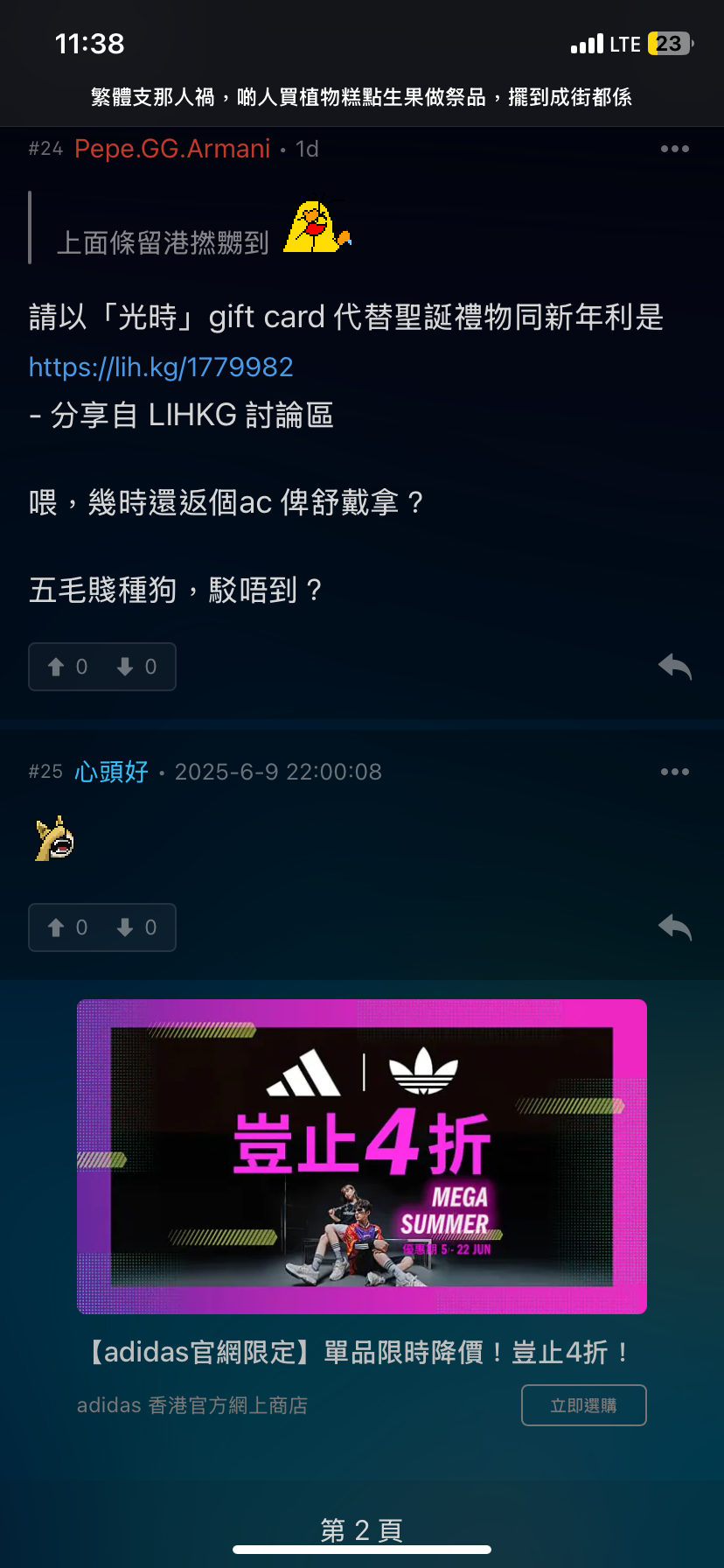The image size is (724, 1568).
Task: Open overflow menu on 心頭好's post
Action: point(674,772)
